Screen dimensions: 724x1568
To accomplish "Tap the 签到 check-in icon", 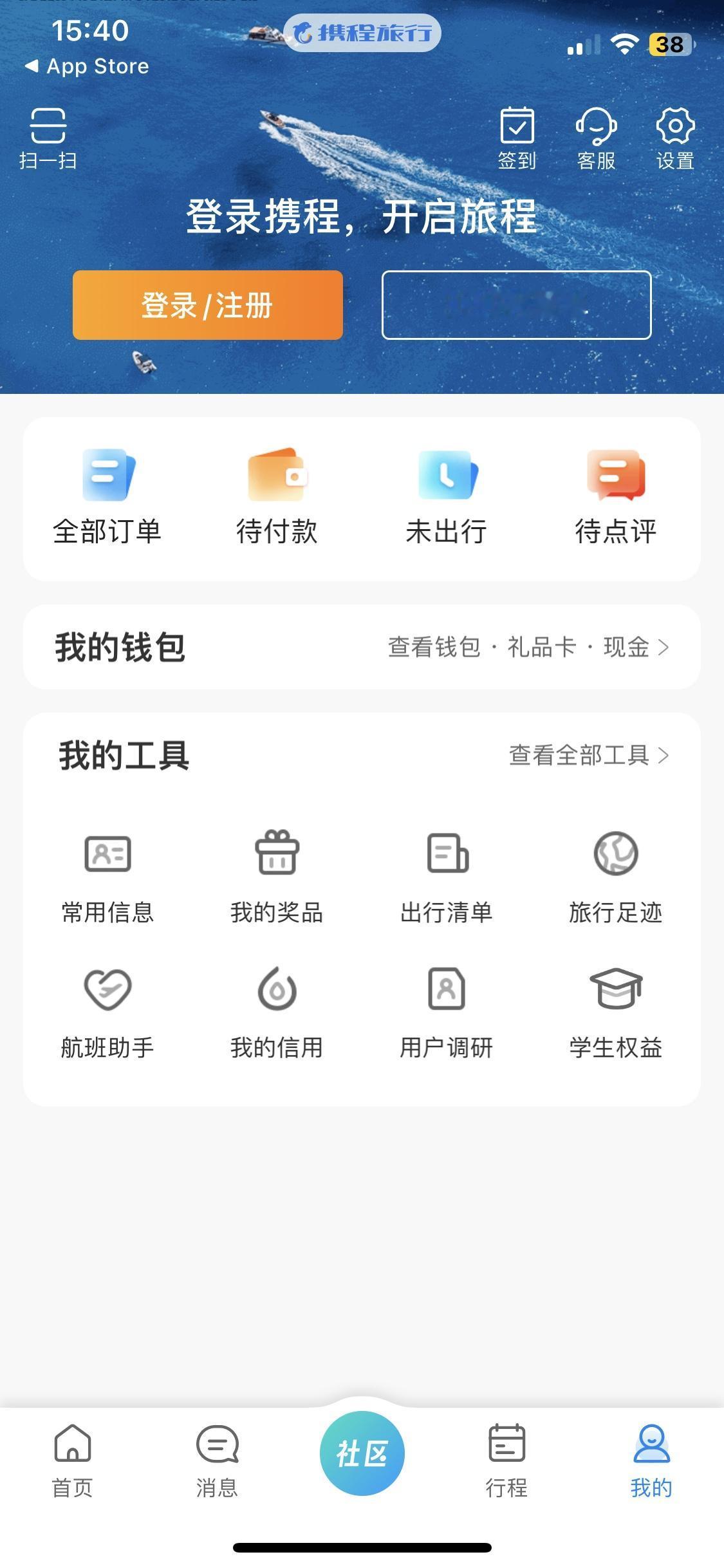I will click(517, 138).
